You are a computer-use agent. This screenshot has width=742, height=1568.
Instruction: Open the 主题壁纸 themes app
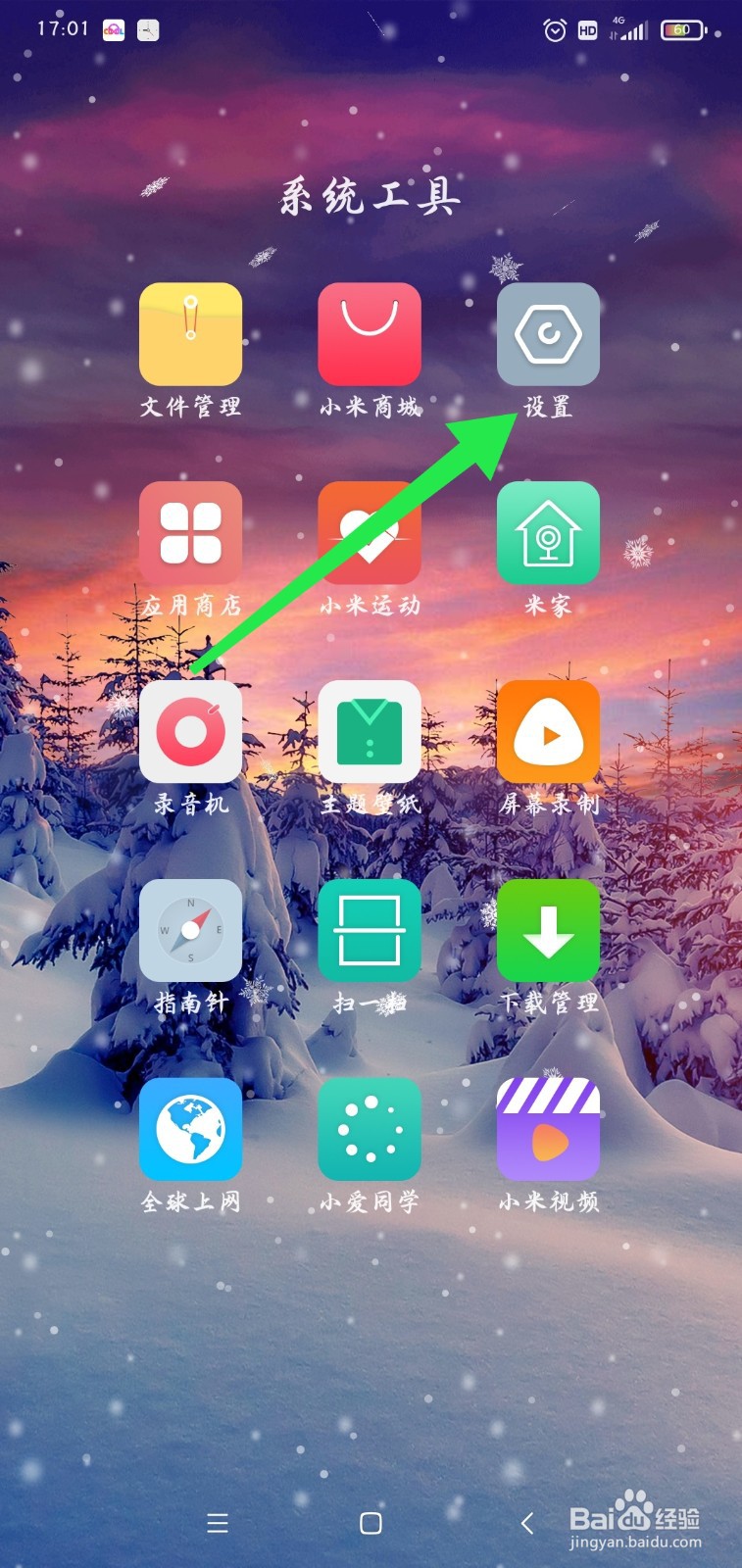pyautogui.click(x=370, y=733)
